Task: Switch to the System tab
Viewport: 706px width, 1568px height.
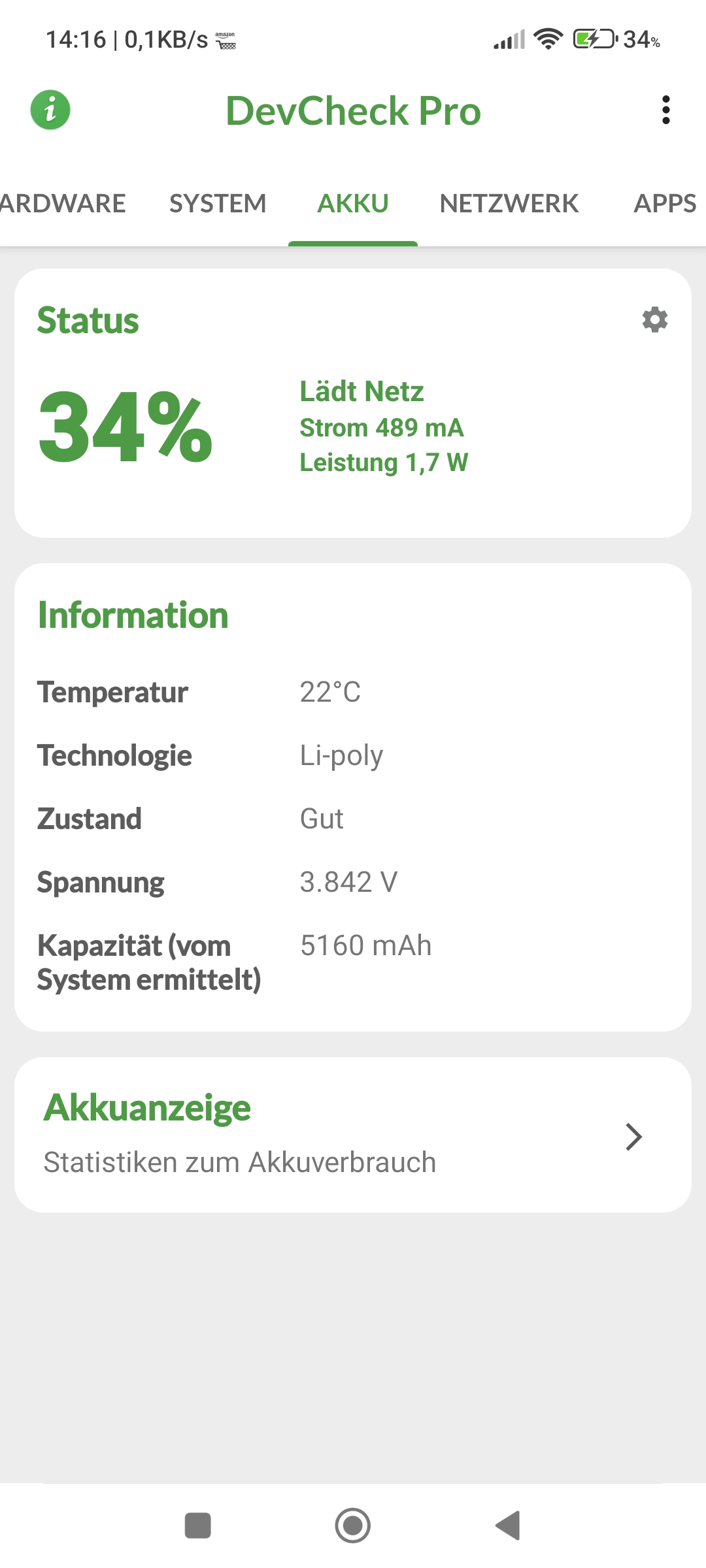Action: coord(218,204)
